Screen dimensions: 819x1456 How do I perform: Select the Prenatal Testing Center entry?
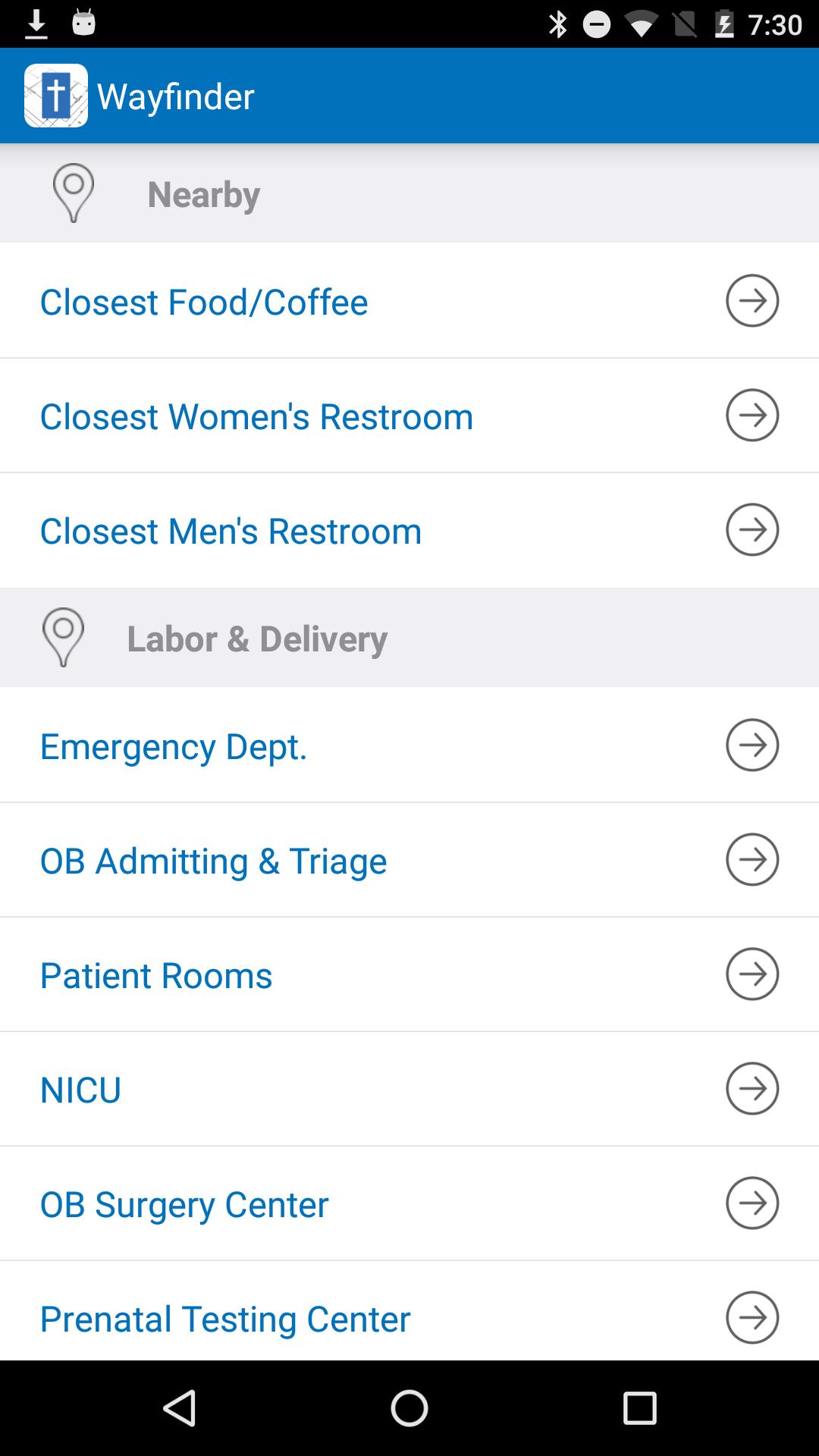point(224,1317)
